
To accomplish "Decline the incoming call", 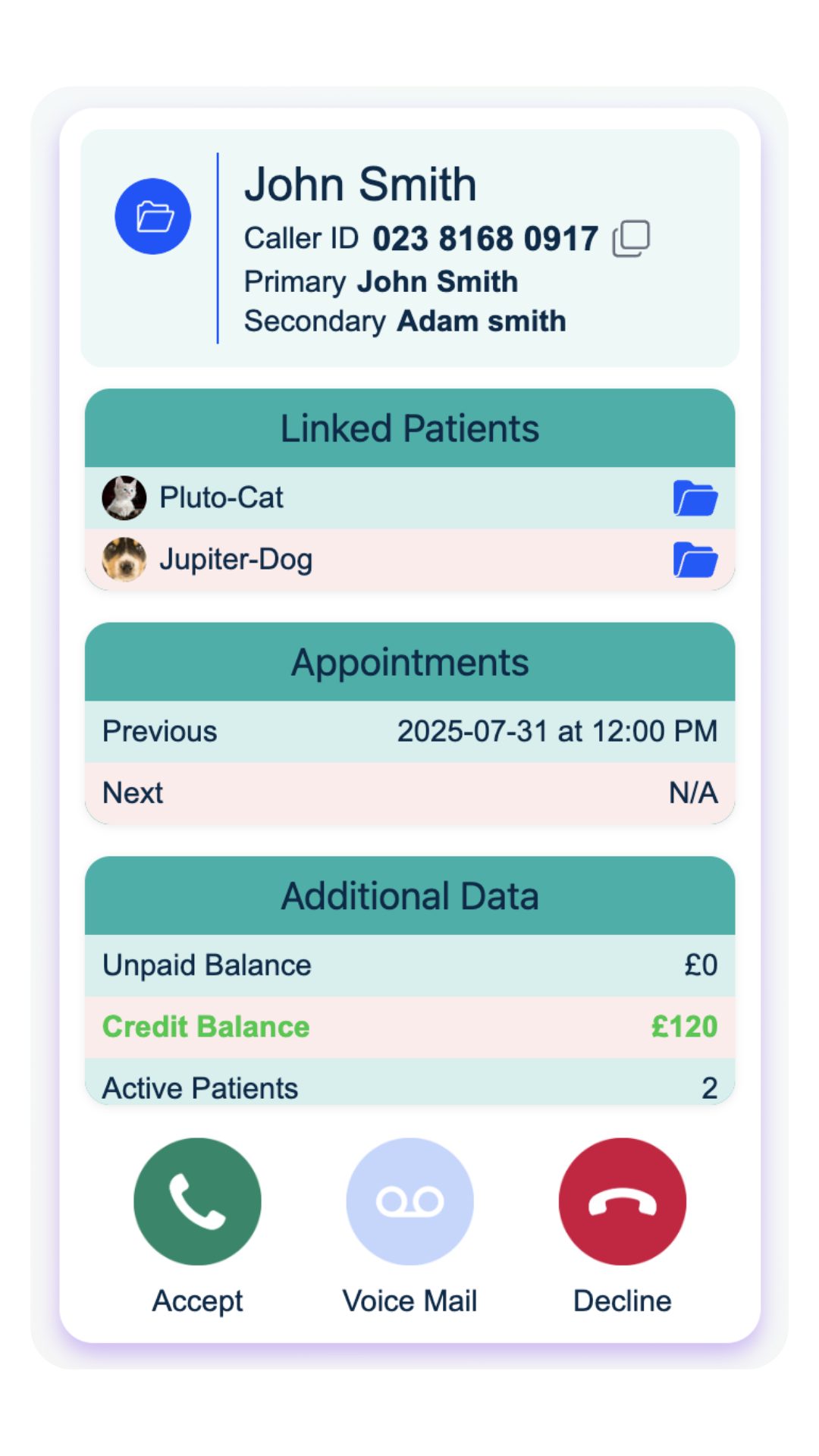I will [622, 1201].
